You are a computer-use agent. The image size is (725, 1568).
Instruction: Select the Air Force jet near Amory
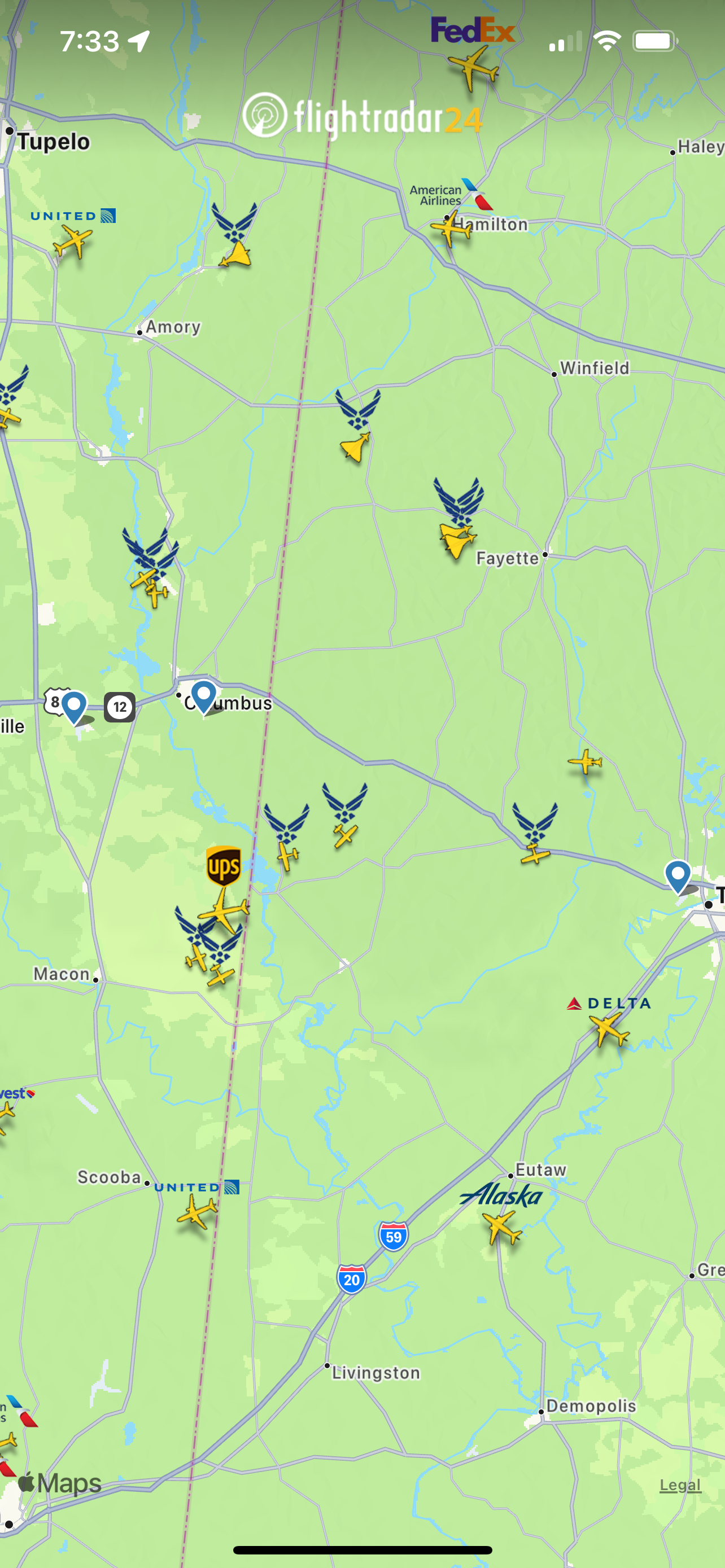tap(237, 255)
